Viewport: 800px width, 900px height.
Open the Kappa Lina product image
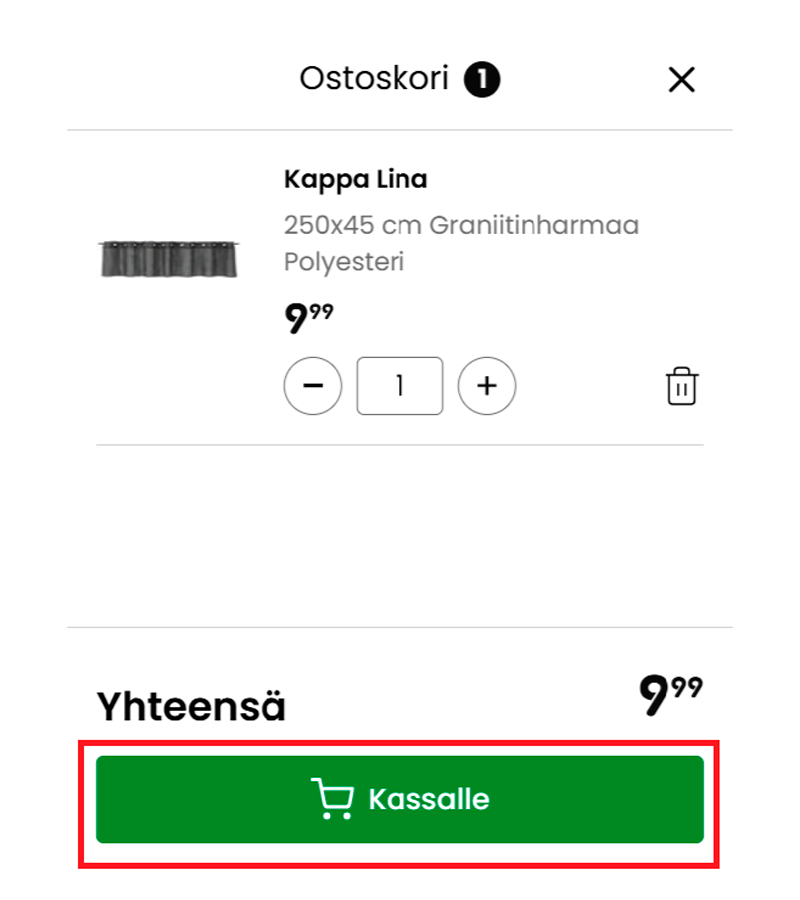169,259
